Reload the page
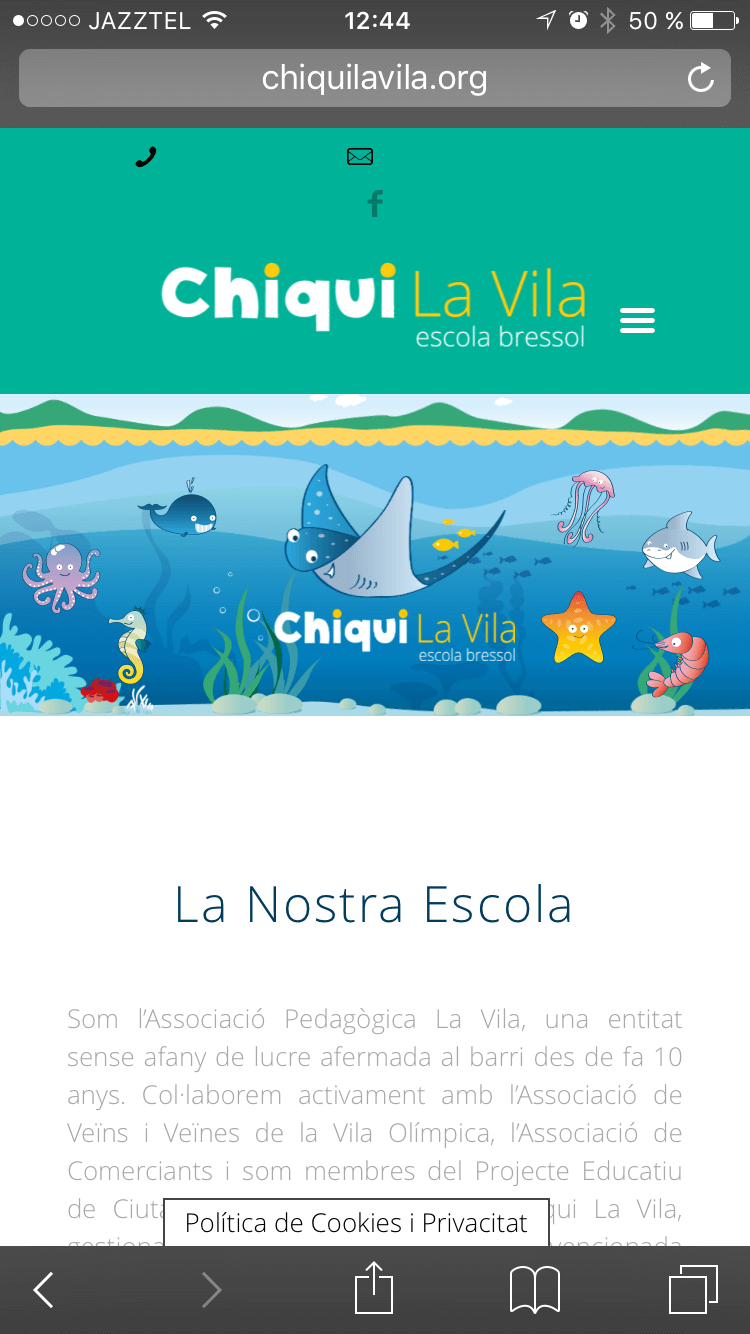 pos(701,78)
